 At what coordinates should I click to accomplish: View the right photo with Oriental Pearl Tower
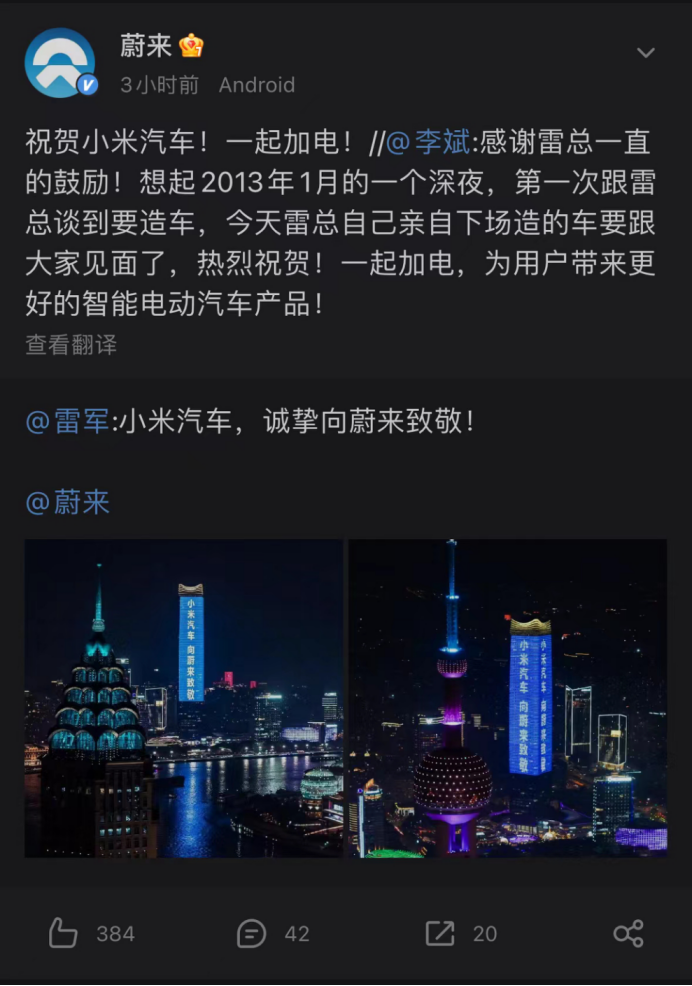(x=507, y=698)
